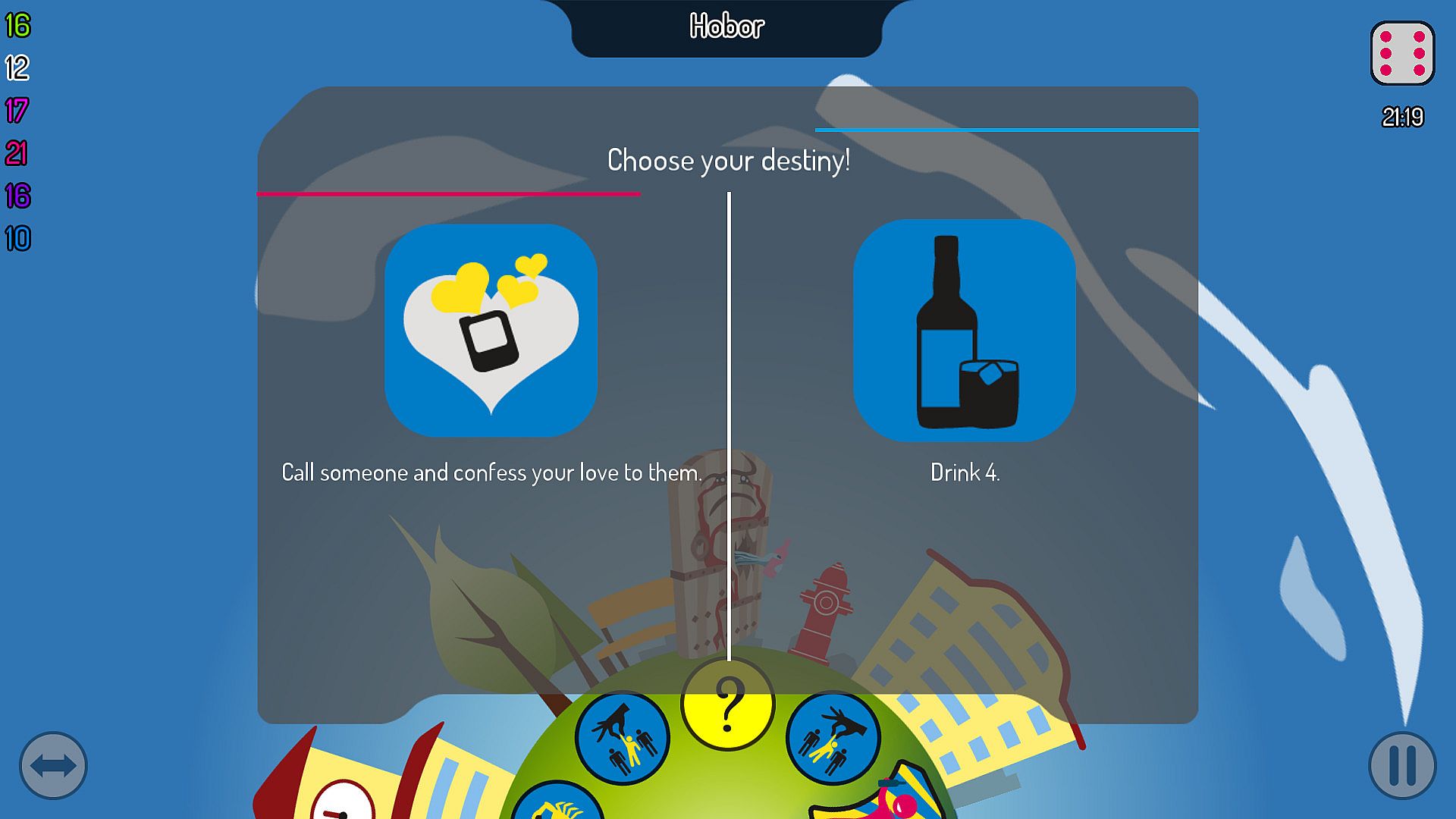Image resolution: width=1456 pixels, height=819 pixels.
Task: Pause the game
Action: point(1401,765)
